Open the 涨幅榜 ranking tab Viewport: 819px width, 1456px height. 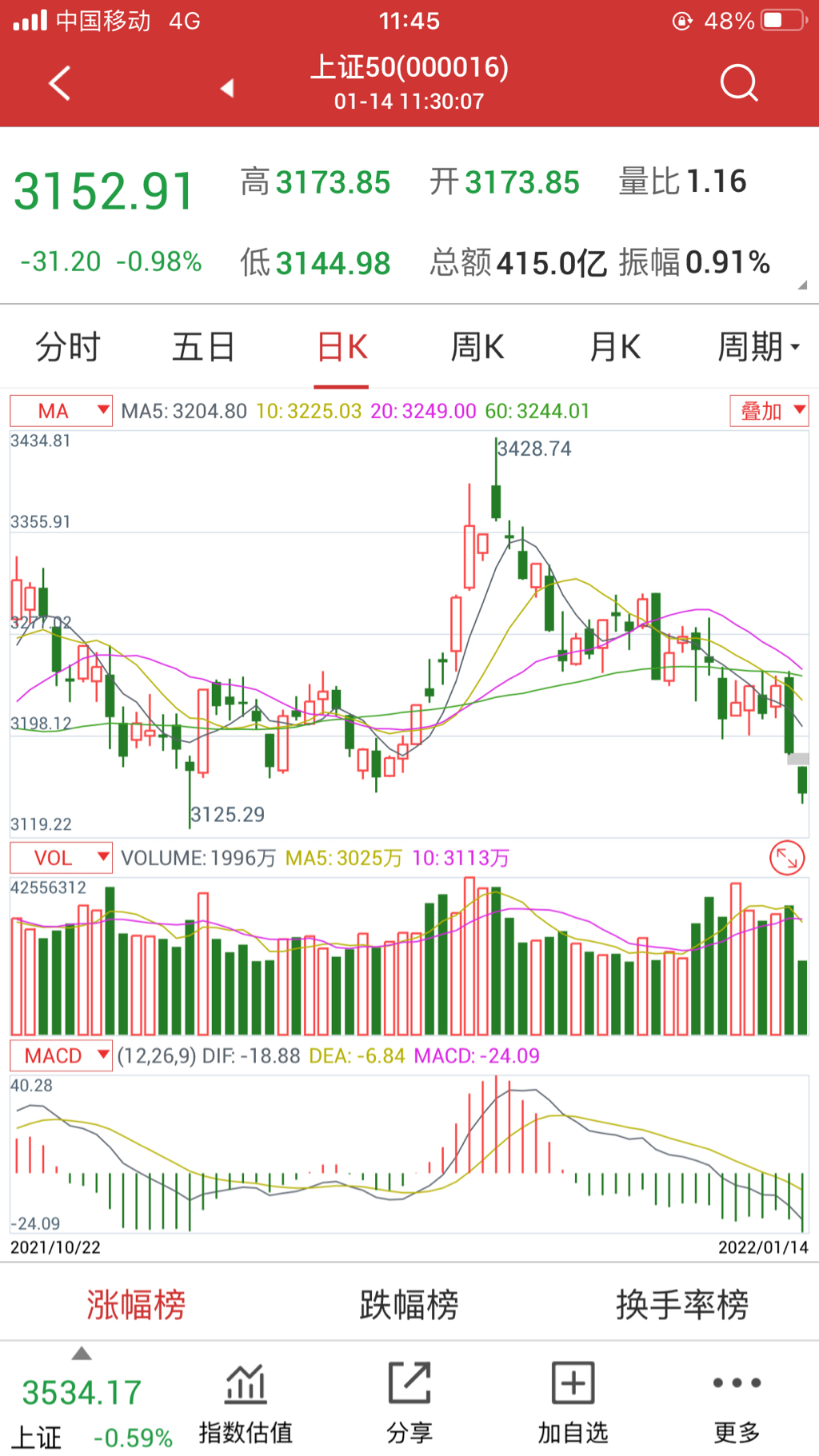click(136, 1305)
